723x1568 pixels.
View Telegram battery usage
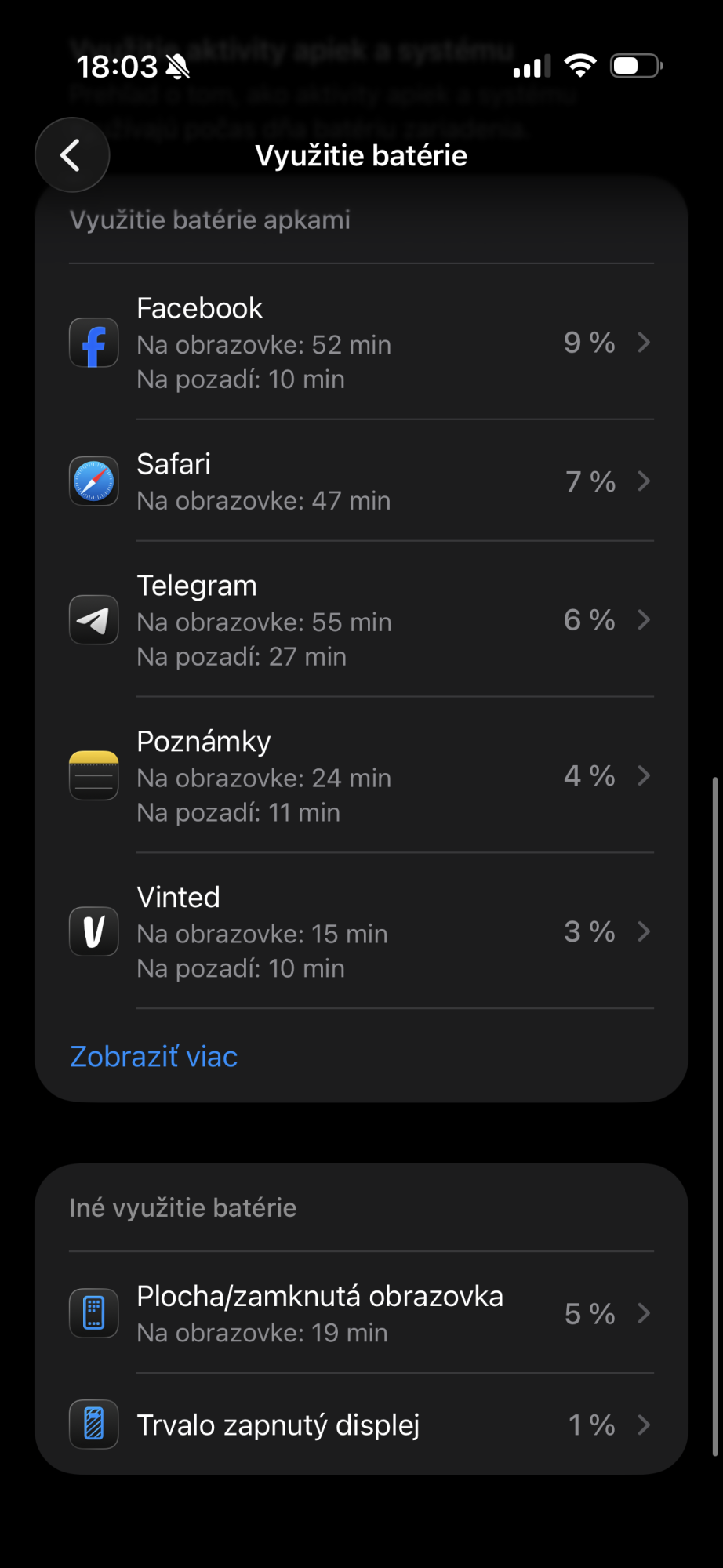point(361,619)
